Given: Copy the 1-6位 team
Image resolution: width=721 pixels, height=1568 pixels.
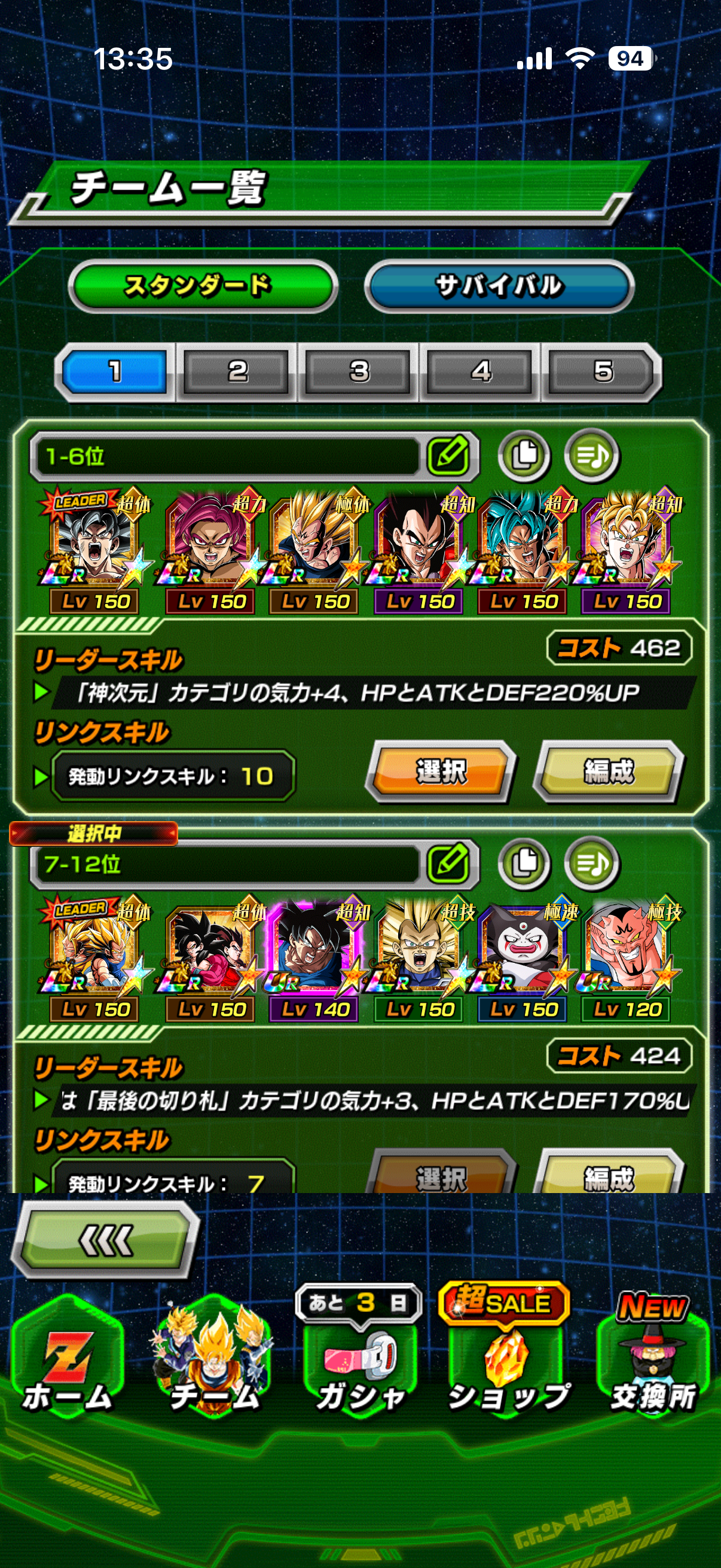Looking at the screenshot, I should [x=524, y=455].
